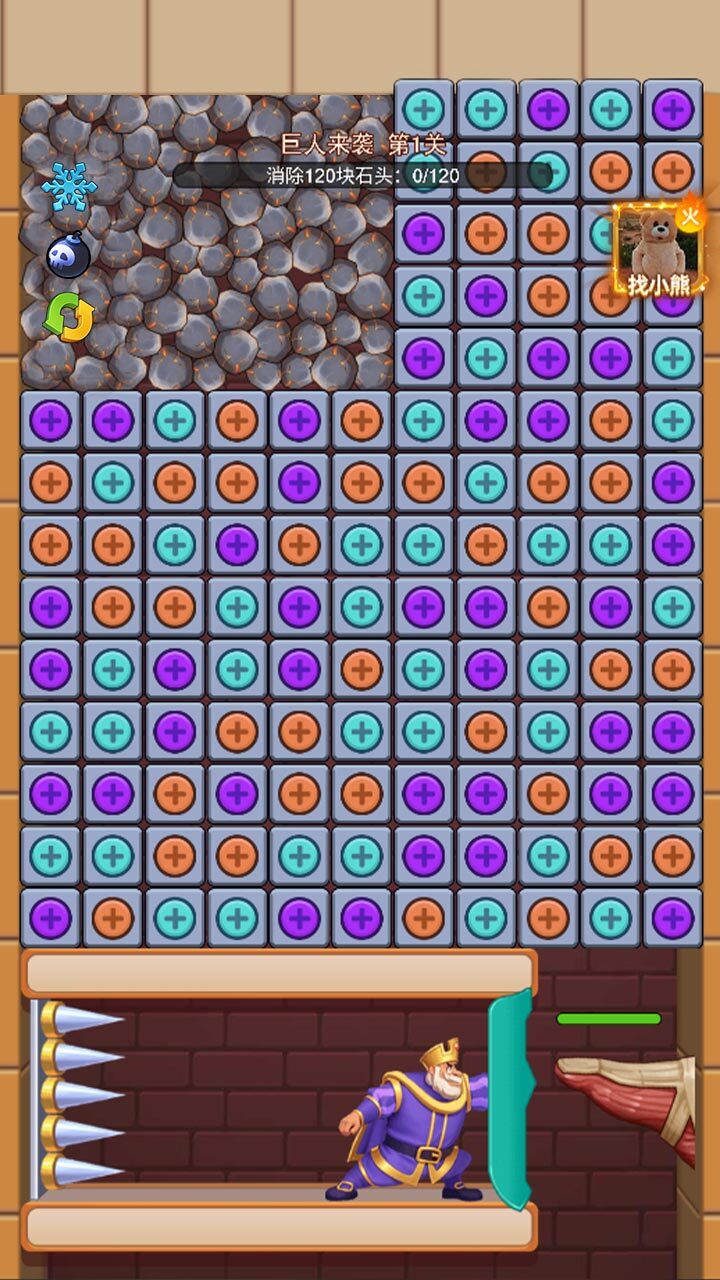720x1280 pixels.
Task: Use the skull bomb power-up
Action: point(69,255)
